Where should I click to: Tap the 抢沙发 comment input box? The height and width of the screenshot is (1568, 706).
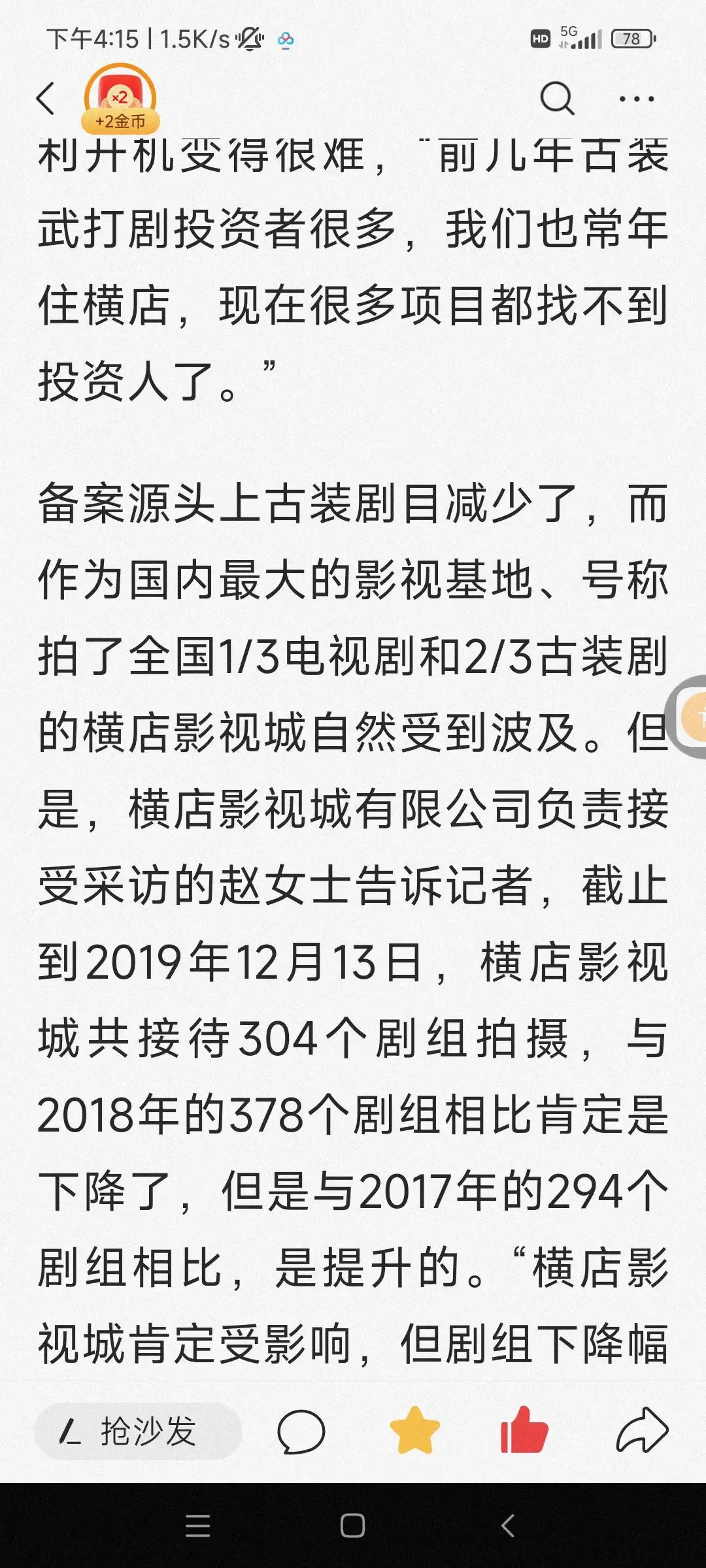point(138,1431)
